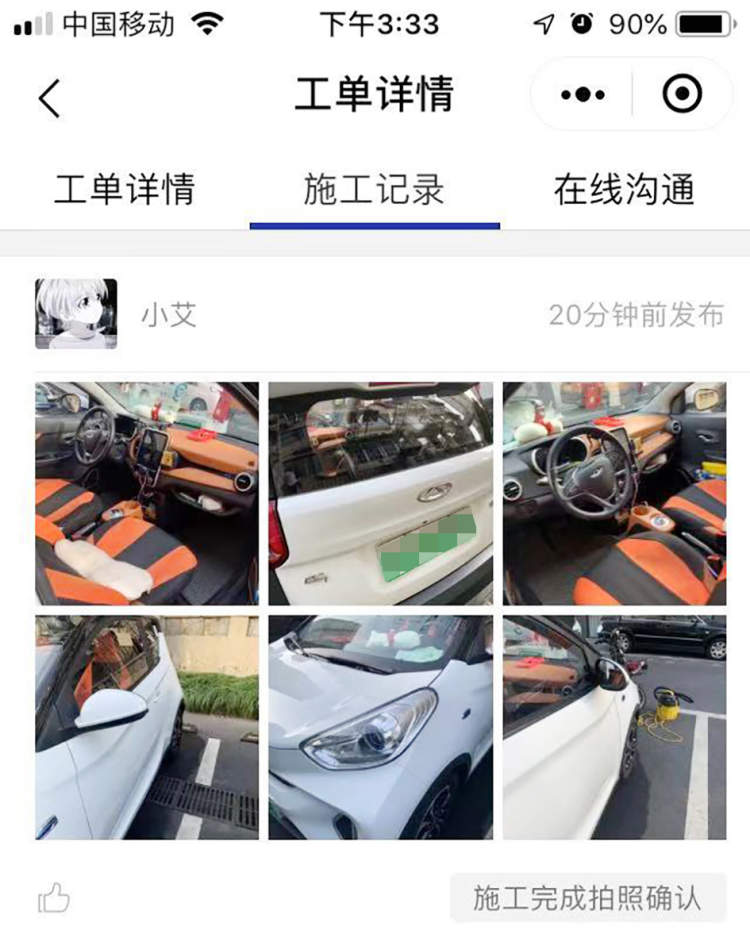Viewport: 750px width, 942px height.
Task: Open photo of the car's side mirror
Action: [x=147, y=727]
